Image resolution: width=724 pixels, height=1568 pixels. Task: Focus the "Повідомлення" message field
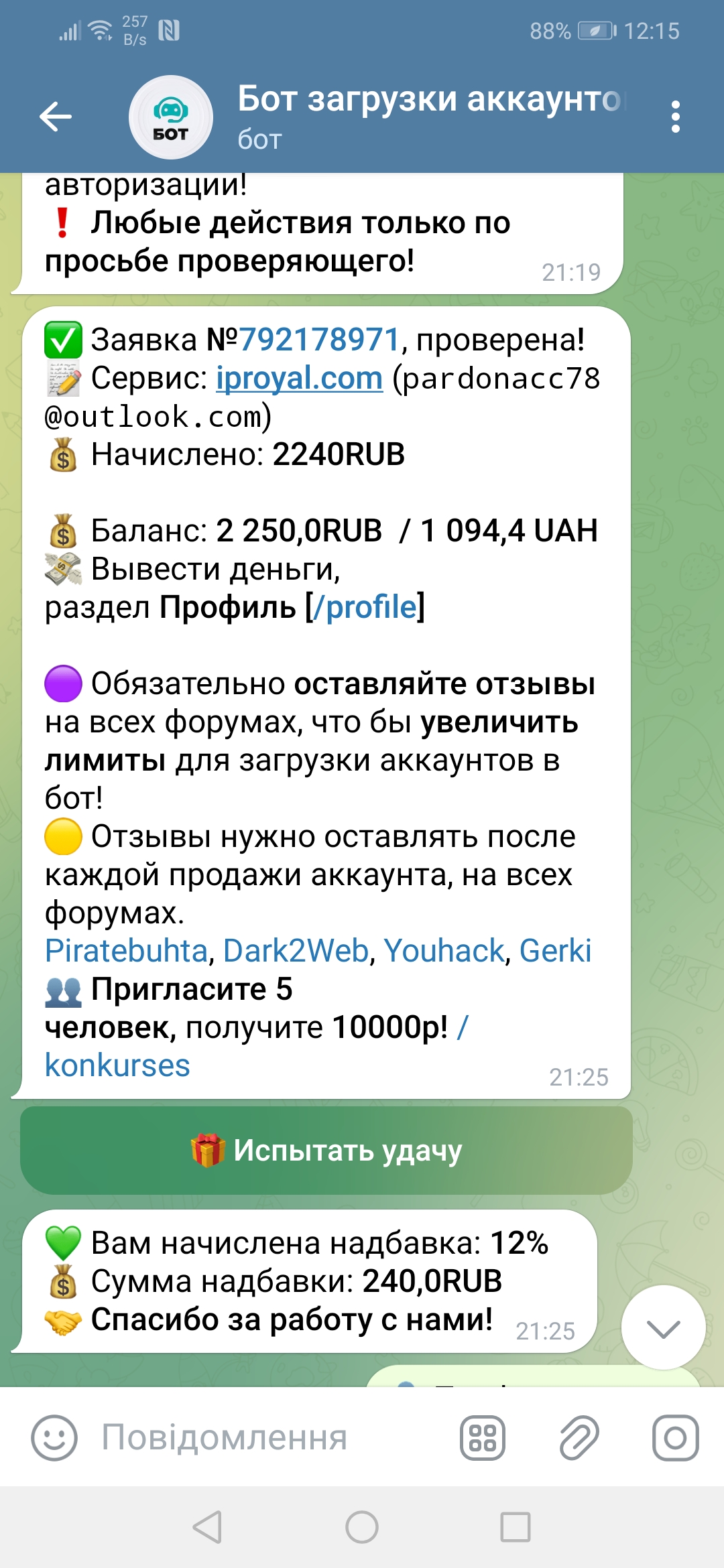[x=268, y=1438]
